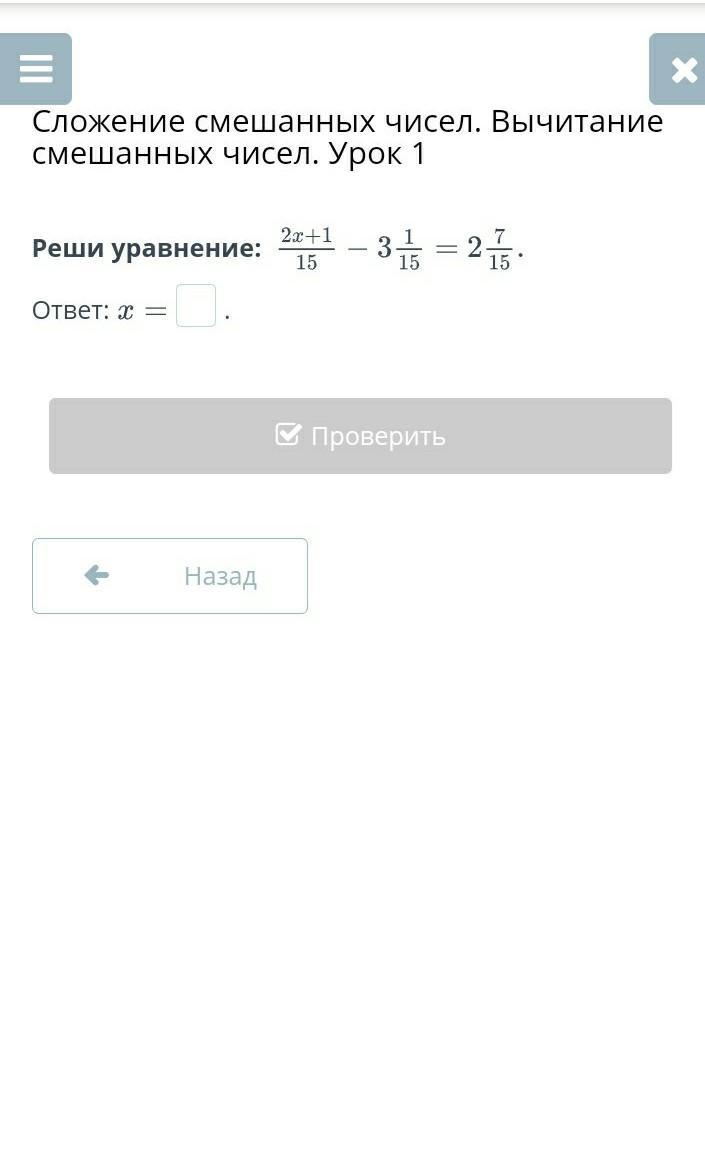Close the lesson with the X button
Image resolution: width=705 pixels, height=1162 pixels.
[678, 69]
